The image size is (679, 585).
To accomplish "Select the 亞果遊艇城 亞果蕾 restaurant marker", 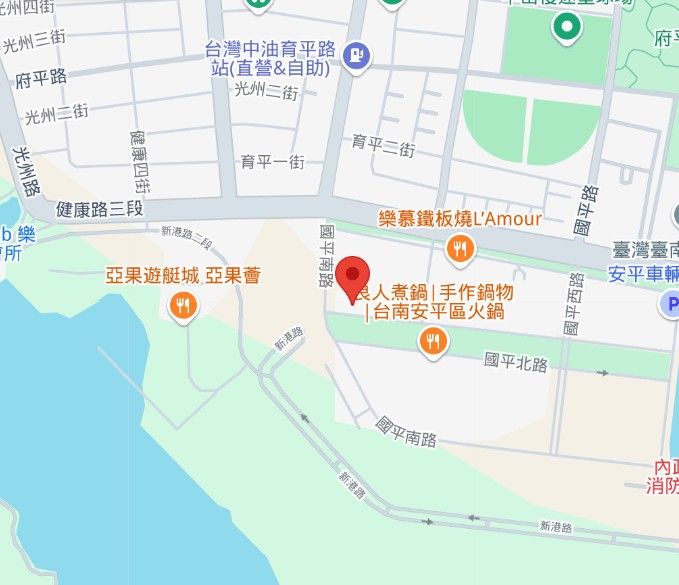I will (x=182, y=305).
